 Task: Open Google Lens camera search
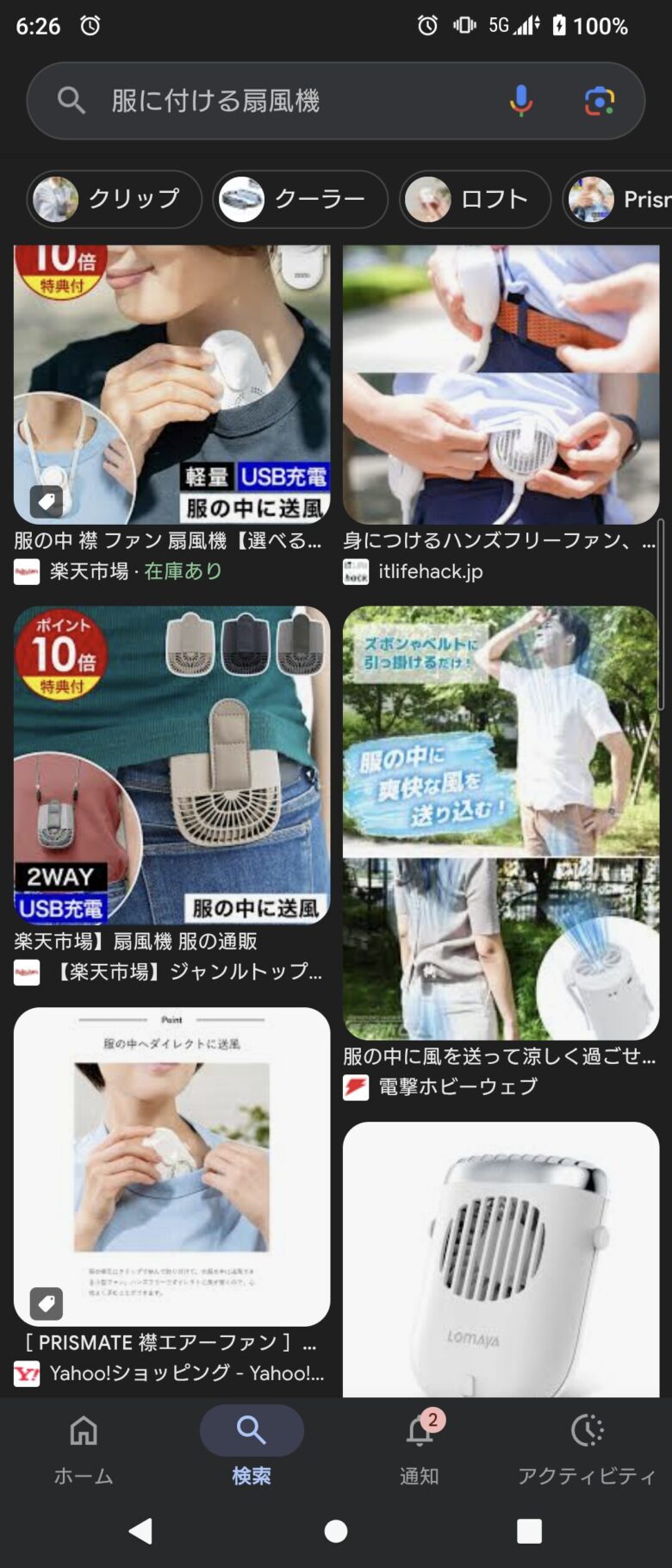599,101
